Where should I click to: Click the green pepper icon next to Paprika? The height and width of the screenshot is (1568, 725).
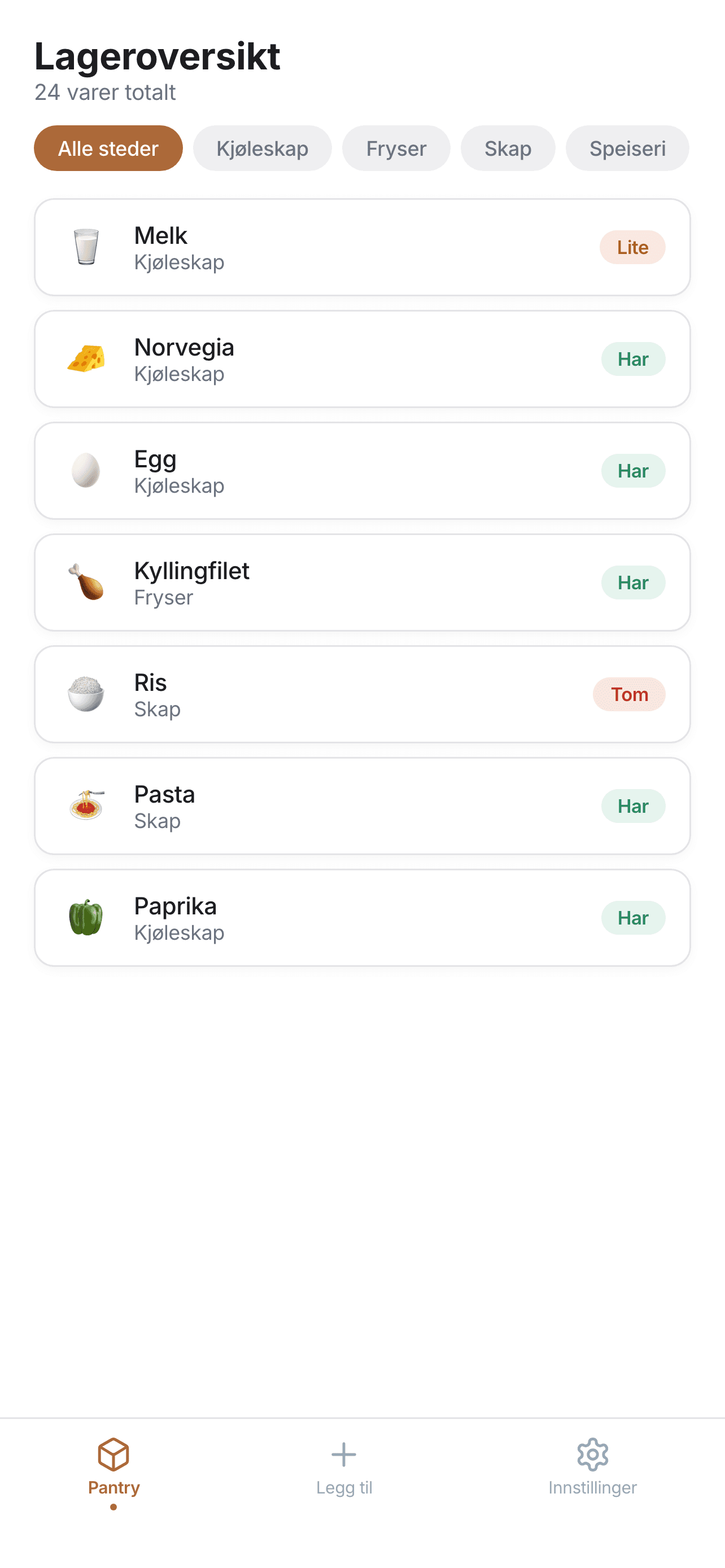(x=86, y=917)
